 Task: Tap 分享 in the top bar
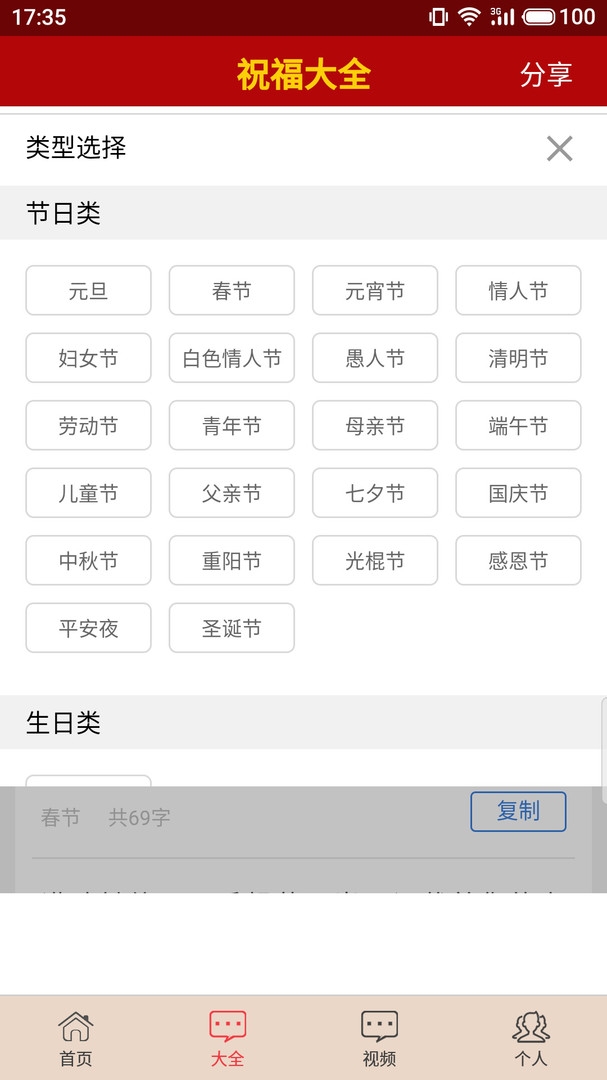pyautogui.click(x=546, y=74)
